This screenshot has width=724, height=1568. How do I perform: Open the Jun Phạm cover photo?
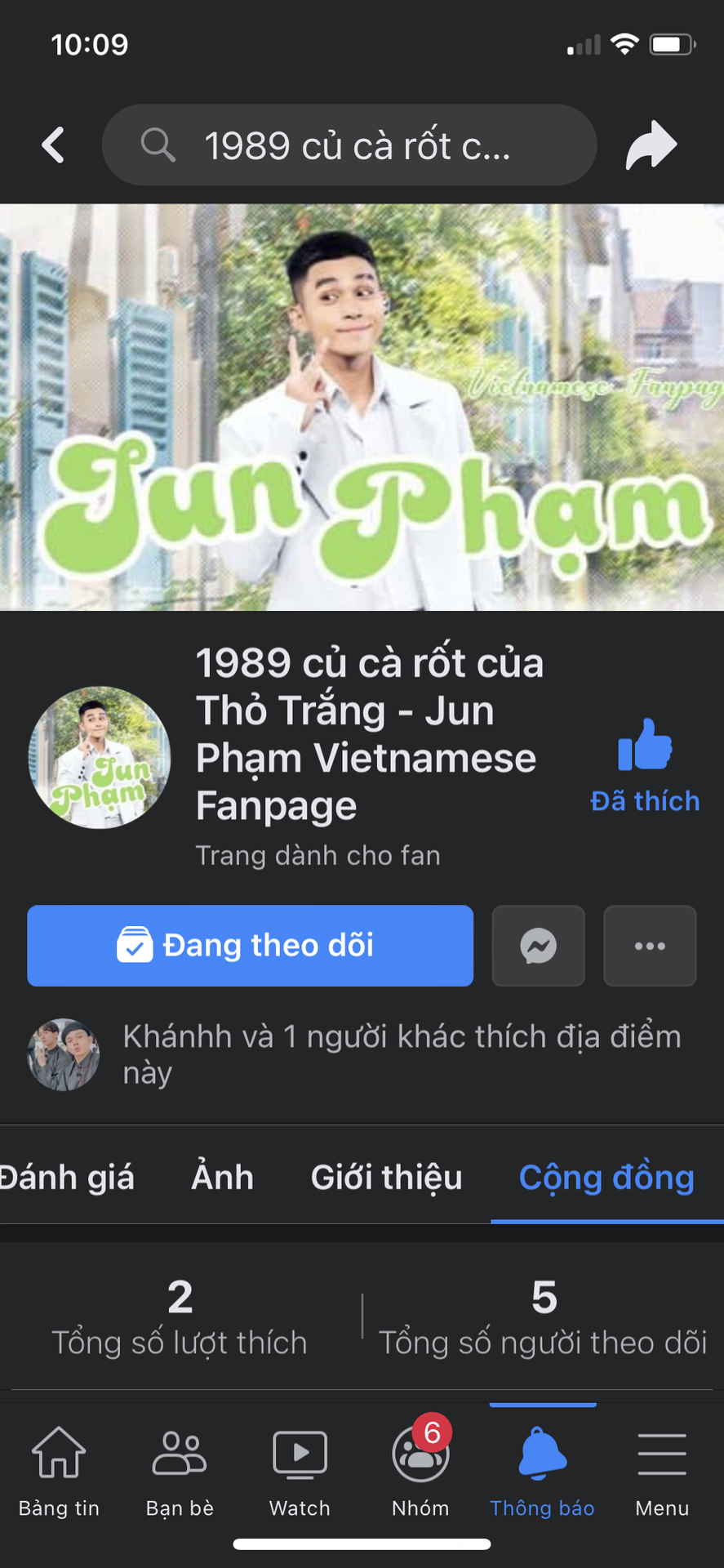pos(362,407)
